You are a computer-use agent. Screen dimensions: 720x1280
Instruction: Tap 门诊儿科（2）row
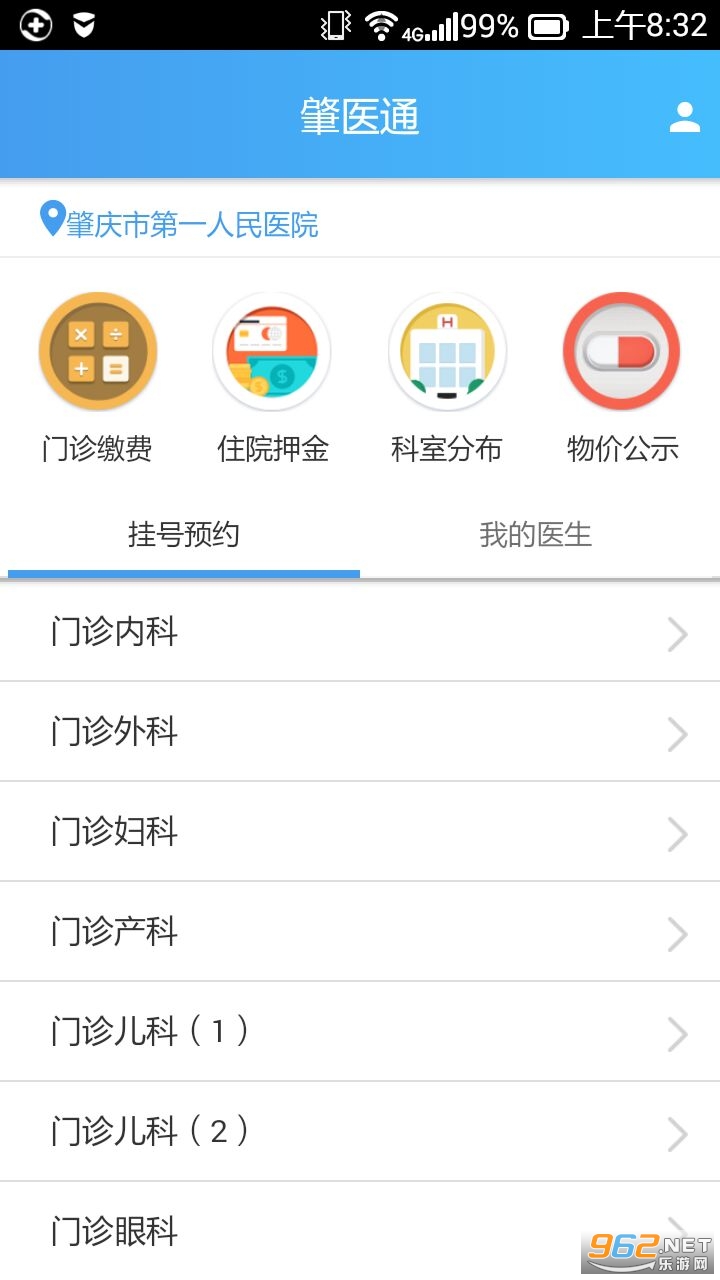tap(360, 1132)
